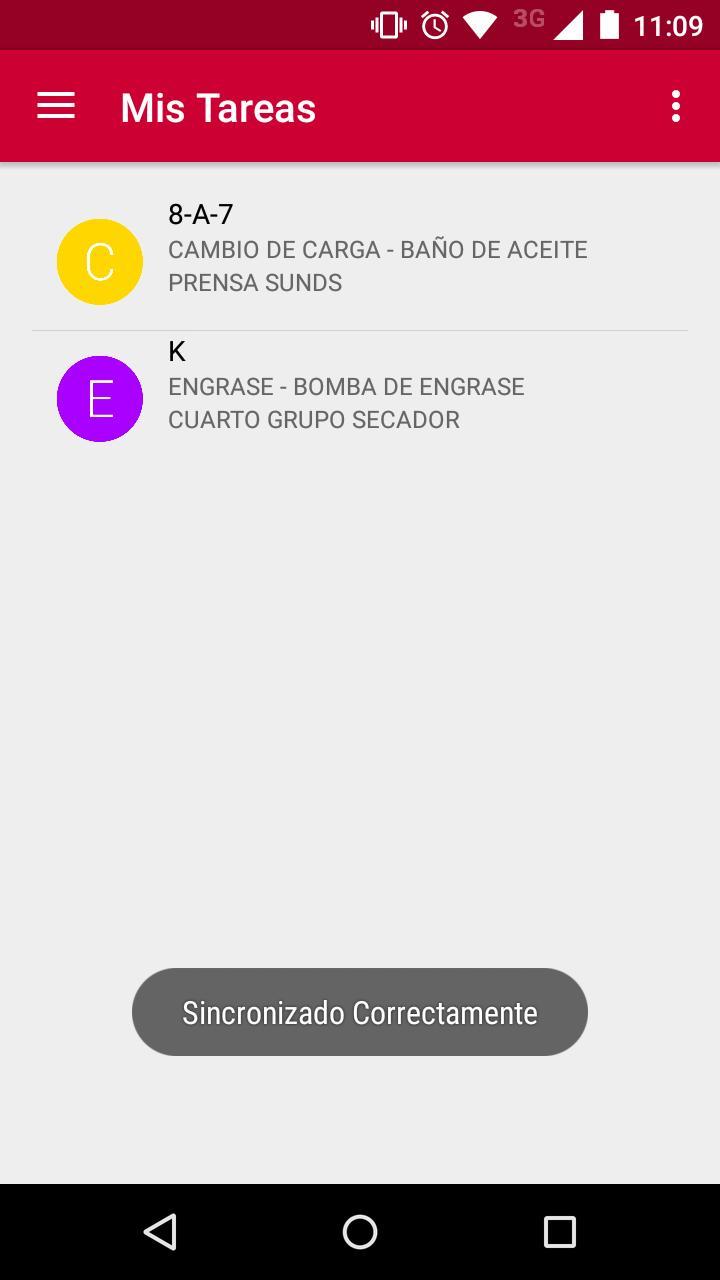The height and width of the screenshot is (1280, 720).
Task: Open the overflow options menu
Action: coord(676,107)
